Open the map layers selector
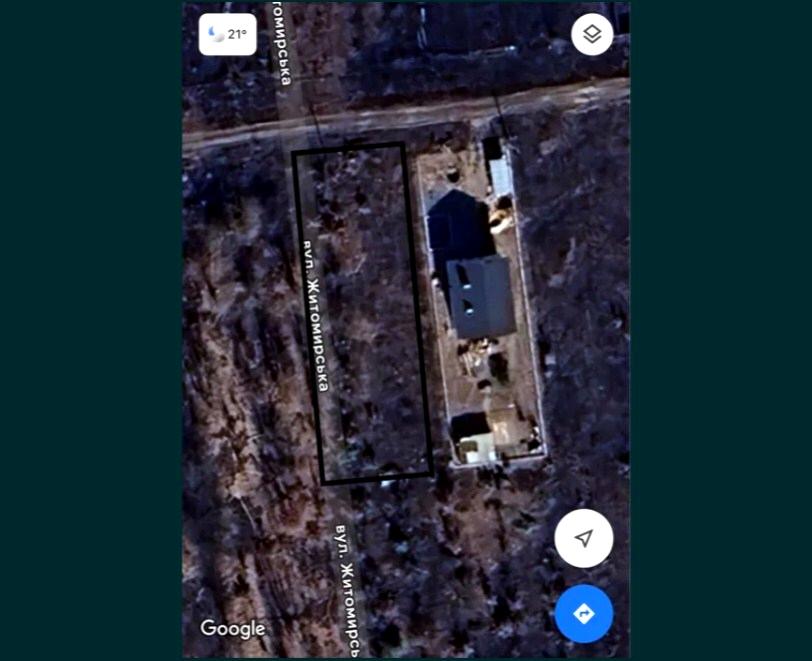Screen dimensions: 812x661 tap(592, 34)
